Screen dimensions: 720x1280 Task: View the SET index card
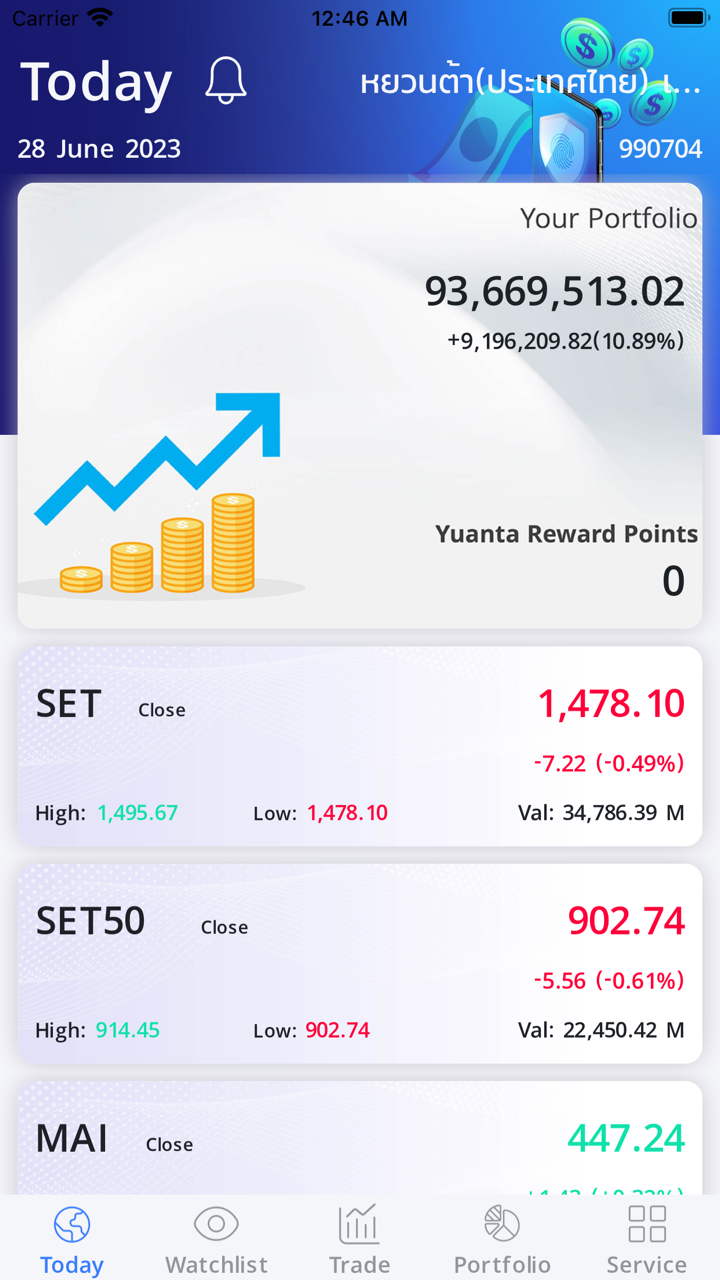click(360, 746)
